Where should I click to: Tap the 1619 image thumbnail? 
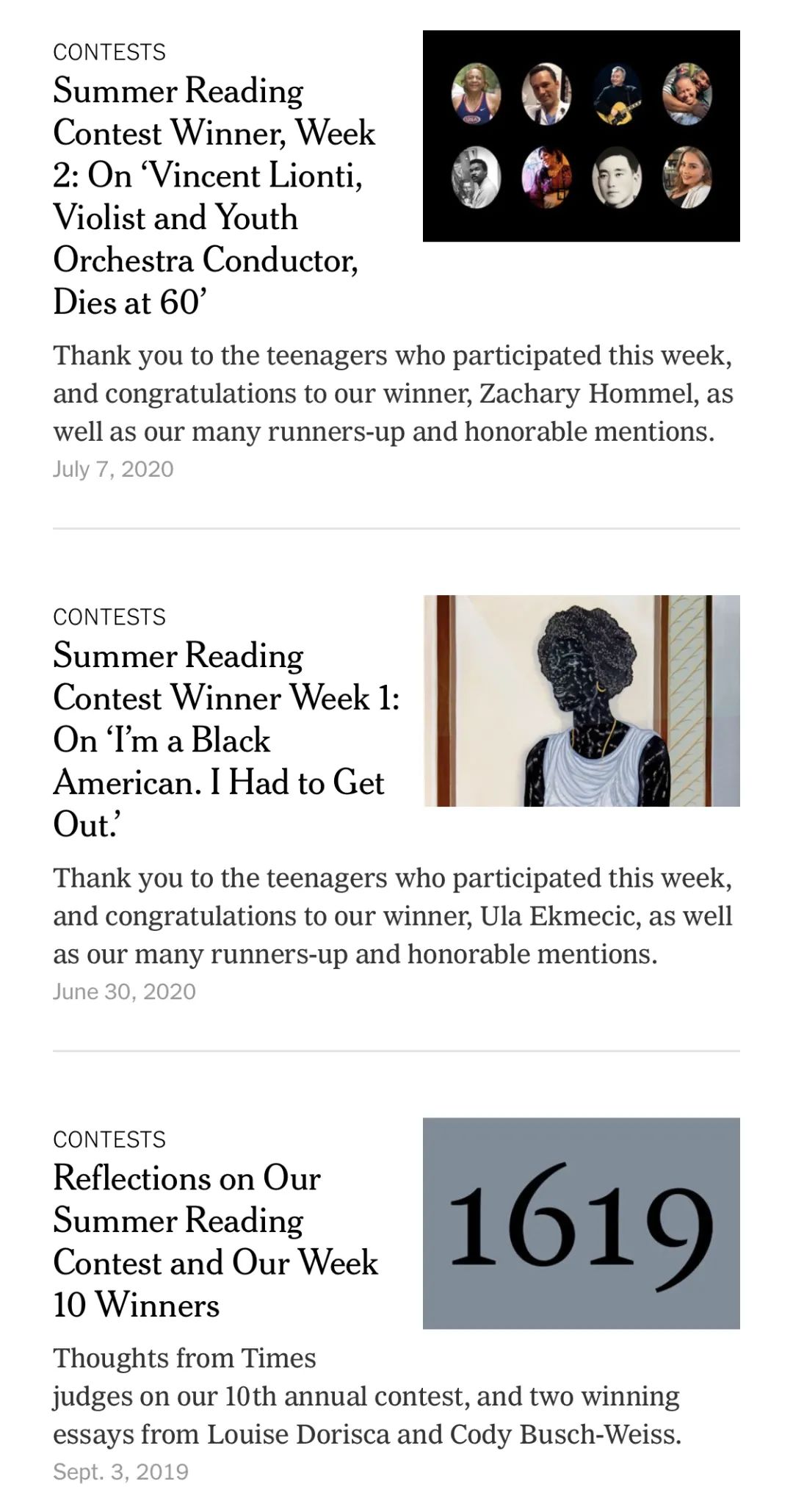pyautogui.click(x=581, y=1223)
